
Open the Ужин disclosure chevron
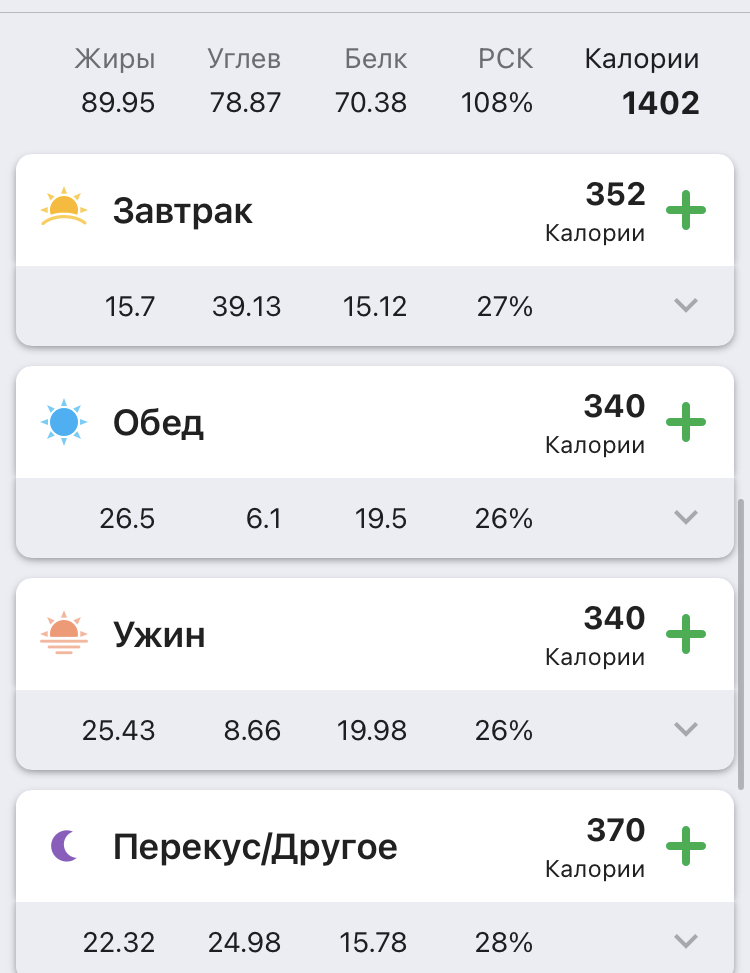point(685,730)
